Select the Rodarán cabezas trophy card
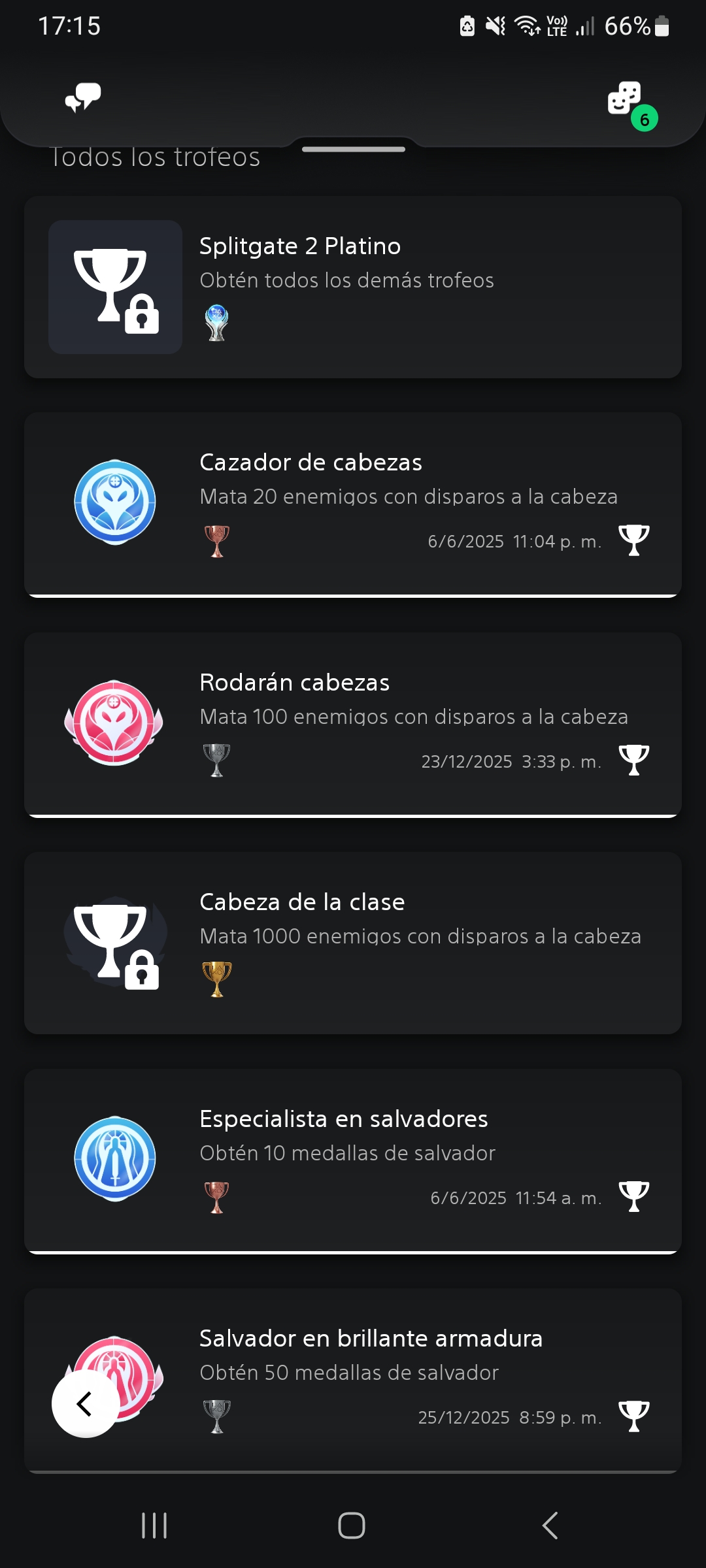This screenshot has height=1568, width=706. [x=353, y=723]
